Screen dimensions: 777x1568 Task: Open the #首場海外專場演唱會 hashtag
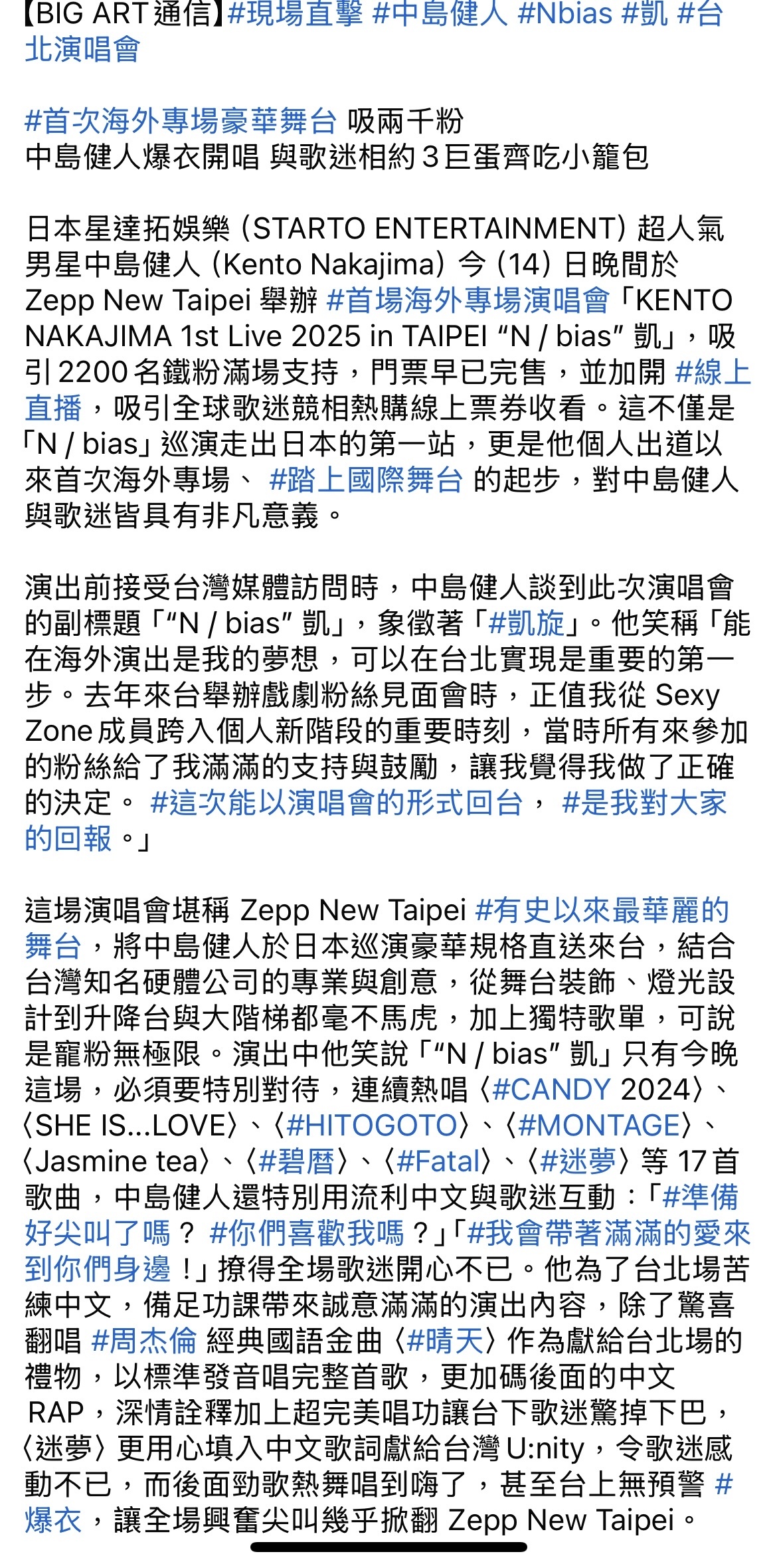pos(468,300)
